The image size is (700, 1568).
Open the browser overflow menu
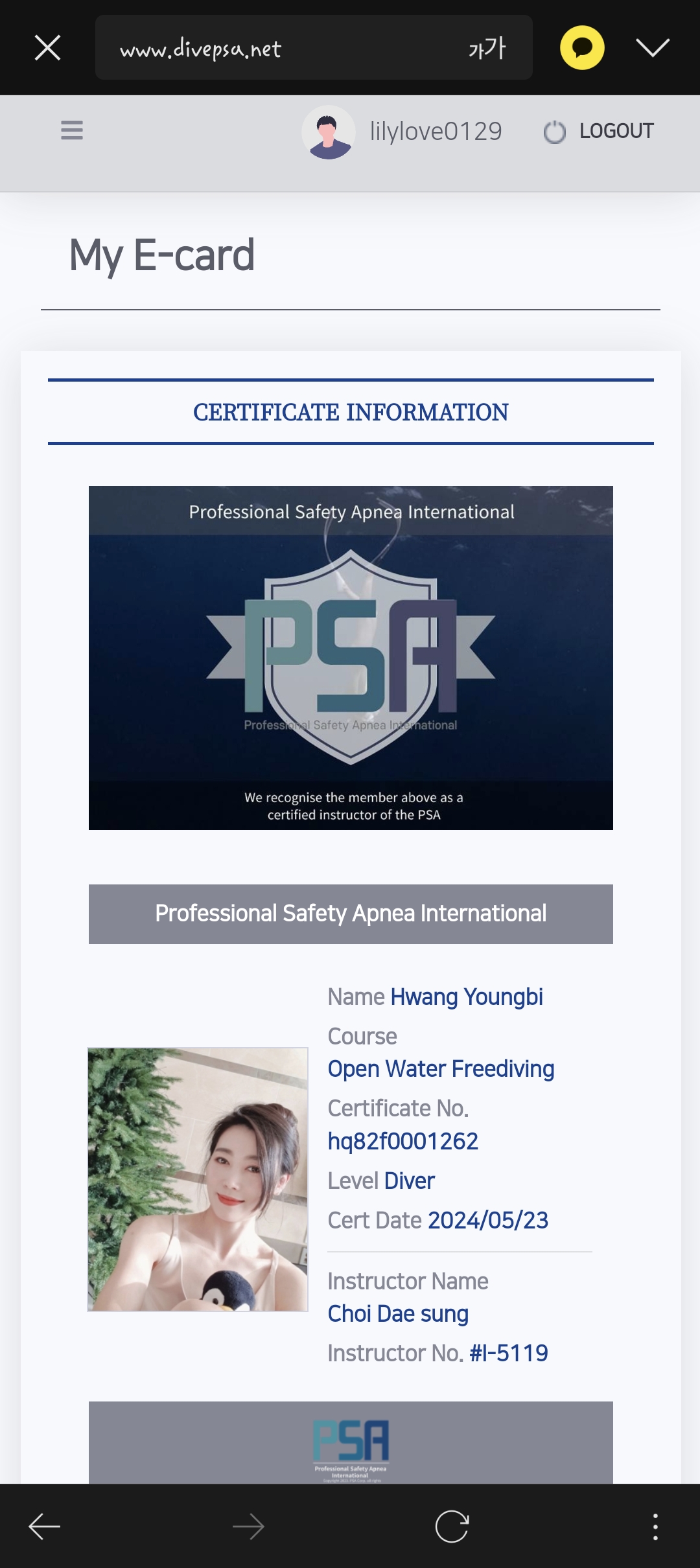point(655,1527)
